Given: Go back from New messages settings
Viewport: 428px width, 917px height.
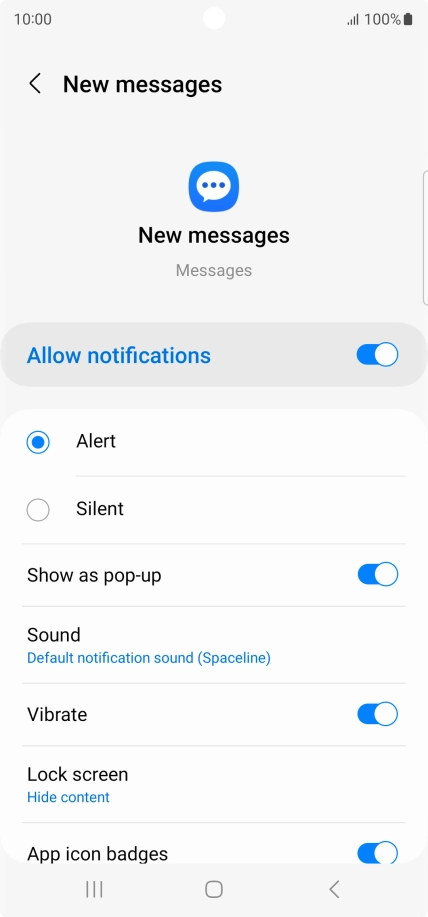Looking at the screenshot, I should tap(36, 84).
